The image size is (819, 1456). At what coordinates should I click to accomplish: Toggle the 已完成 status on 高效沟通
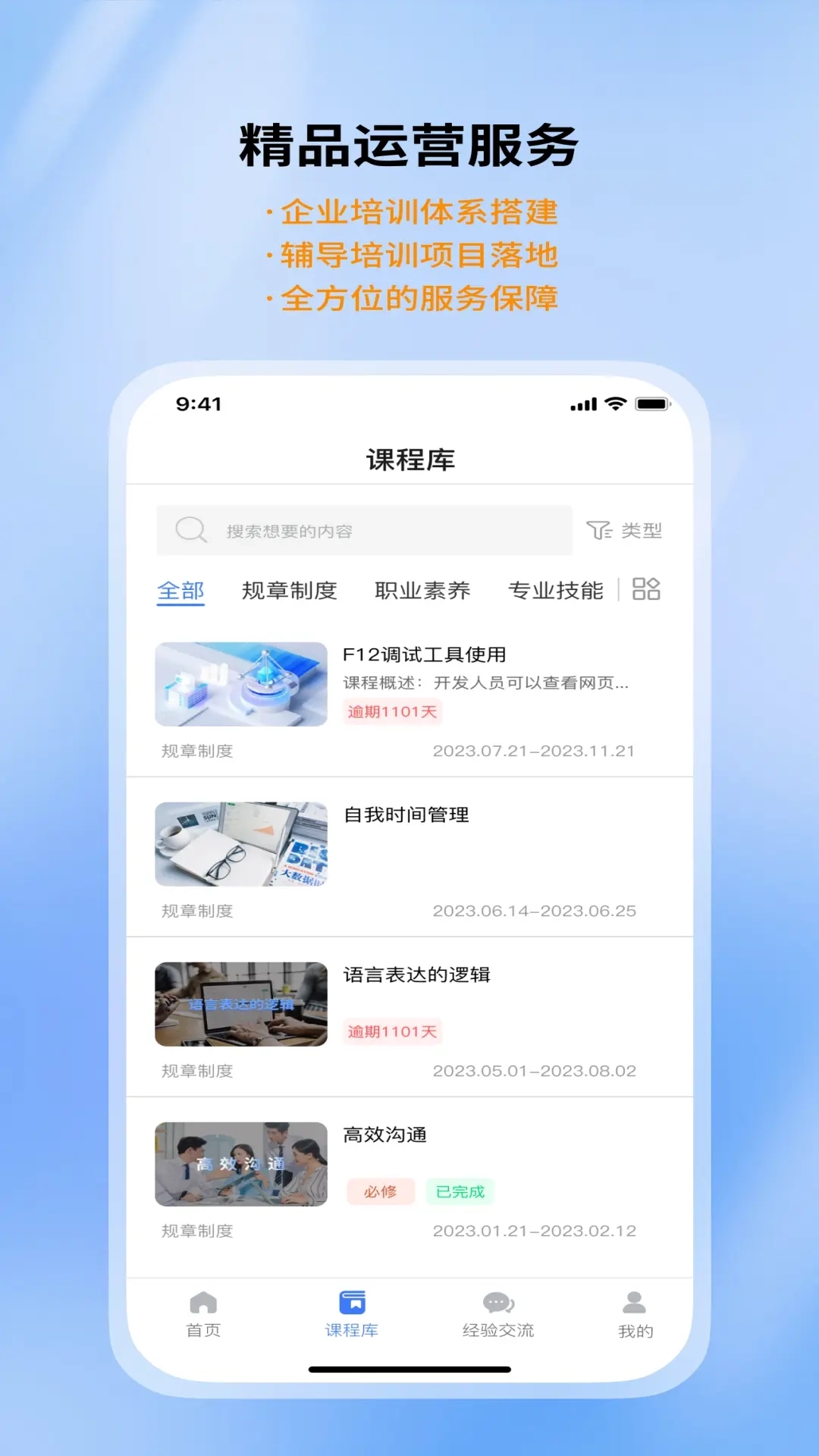(x=461, y=1191)
